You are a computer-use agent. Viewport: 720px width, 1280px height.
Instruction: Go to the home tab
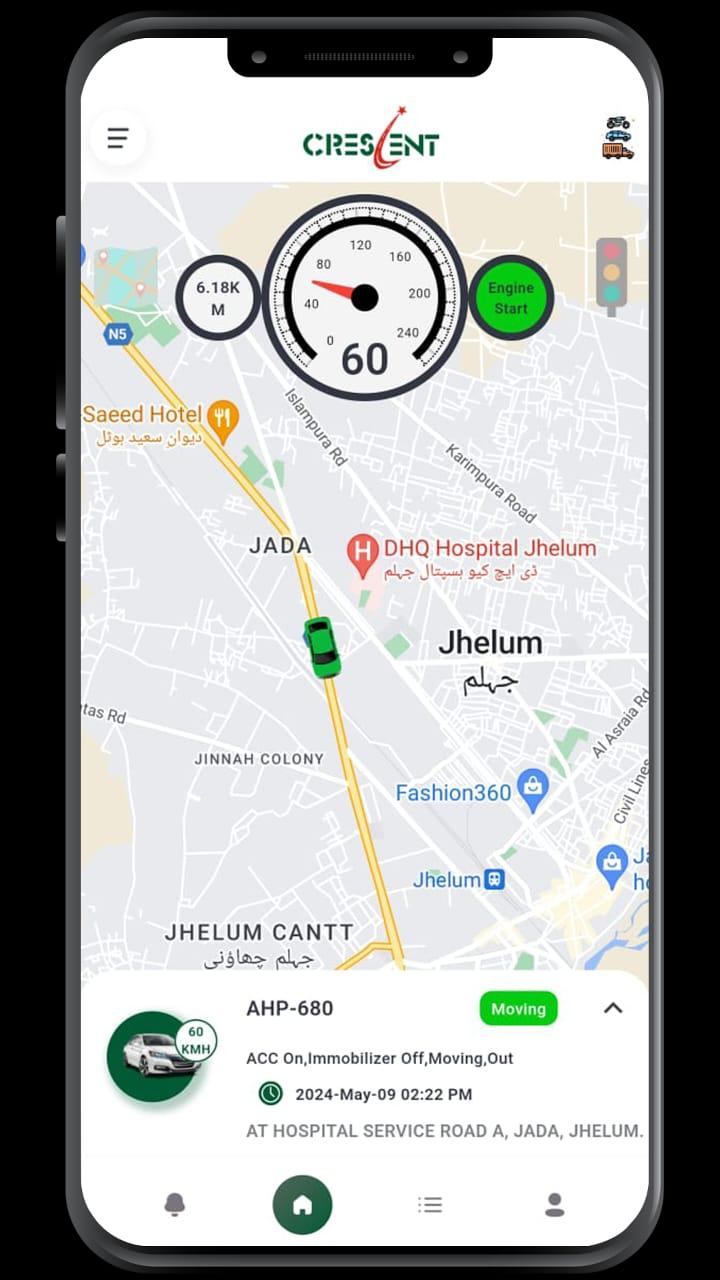pos(302,1205)
